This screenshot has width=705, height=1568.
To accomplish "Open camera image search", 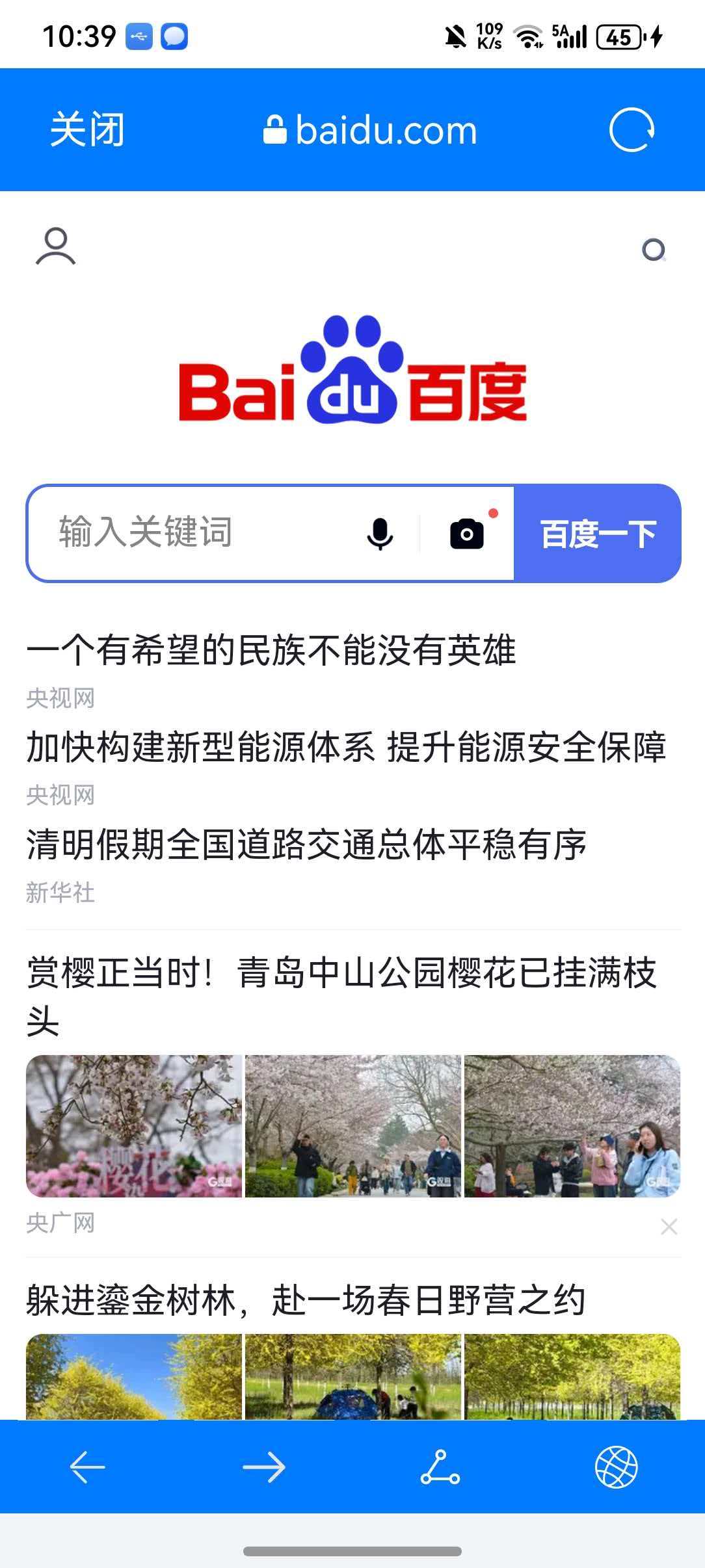I will (x=467, y=534).
